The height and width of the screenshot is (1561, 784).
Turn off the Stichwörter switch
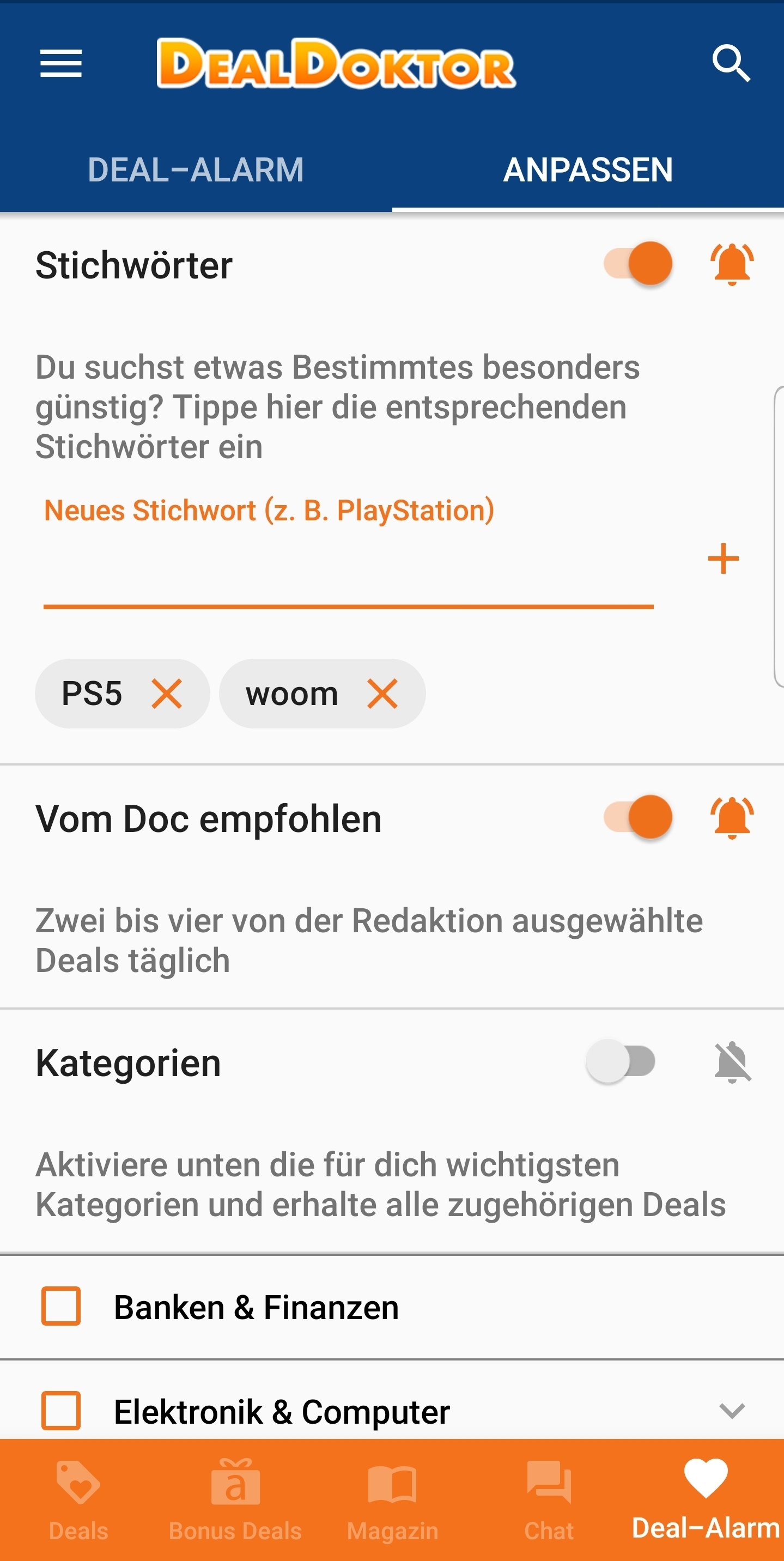pos(638,264)
